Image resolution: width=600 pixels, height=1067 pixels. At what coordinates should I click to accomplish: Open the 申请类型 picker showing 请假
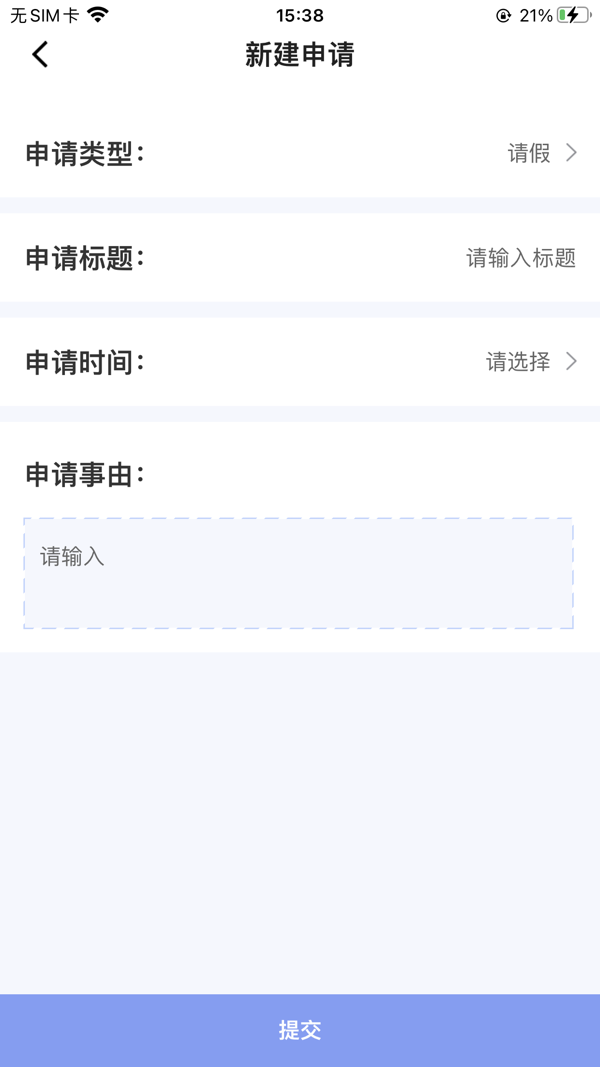pyautogui.click(x=541, y=153)
